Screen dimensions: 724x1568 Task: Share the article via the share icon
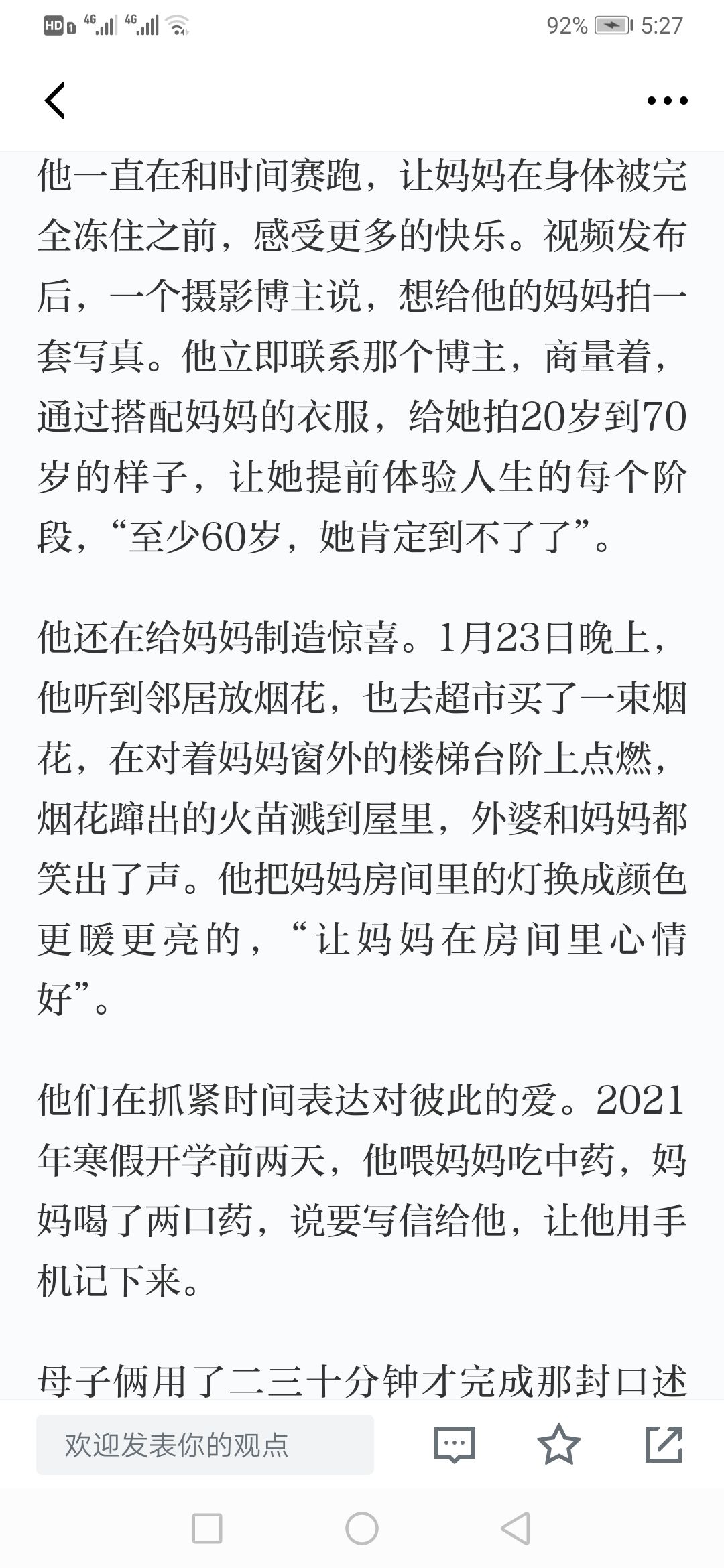664,1444
